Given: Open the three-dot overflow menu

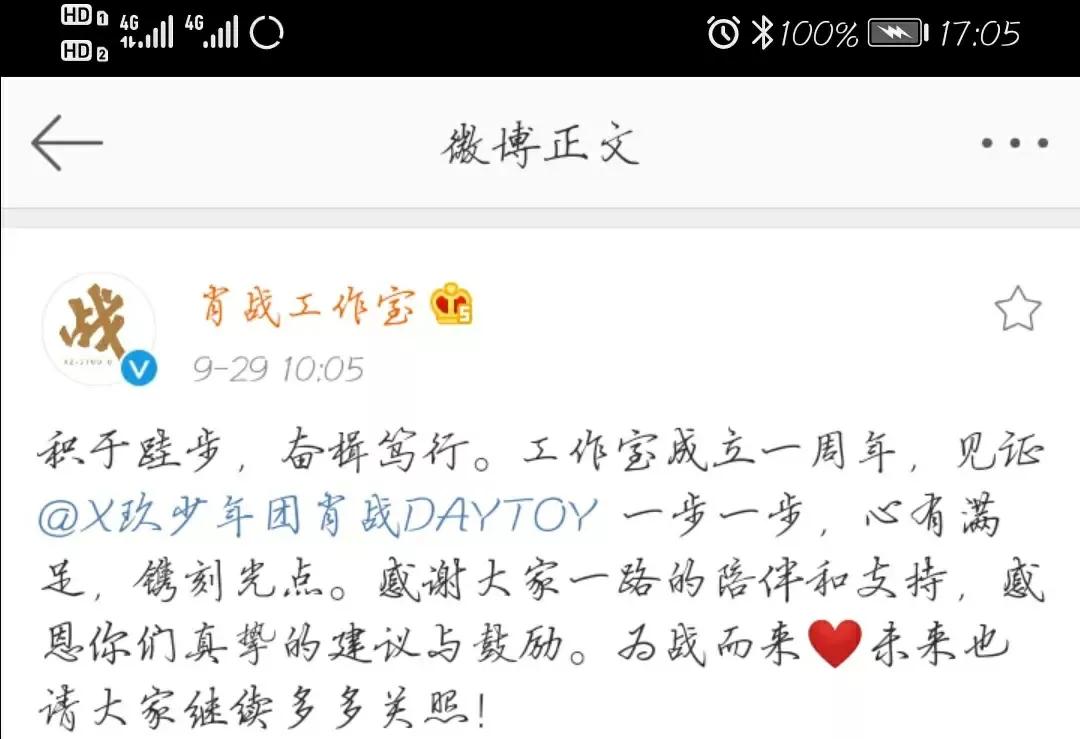Looking at the screenshot, I should (1014, 143).
